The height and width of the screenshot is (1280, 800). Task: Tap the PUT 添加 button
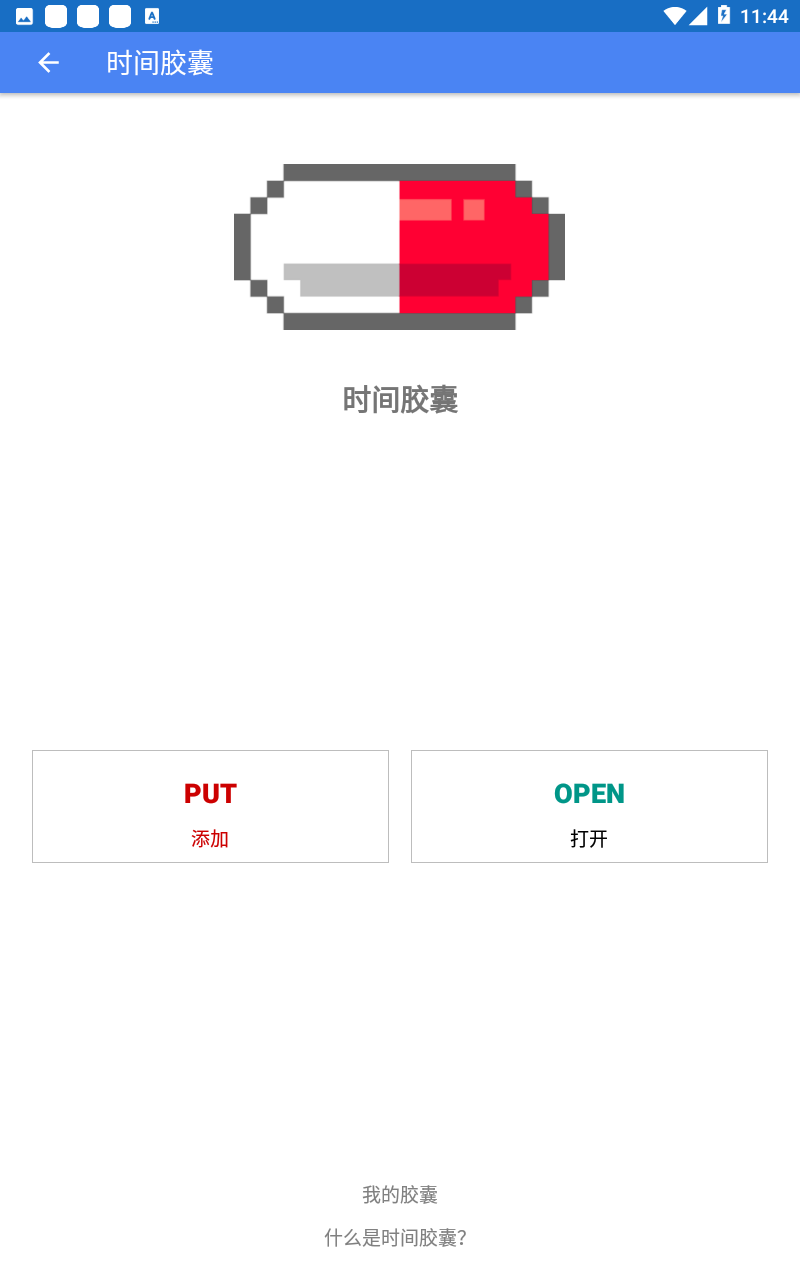(x=210, y=806)
